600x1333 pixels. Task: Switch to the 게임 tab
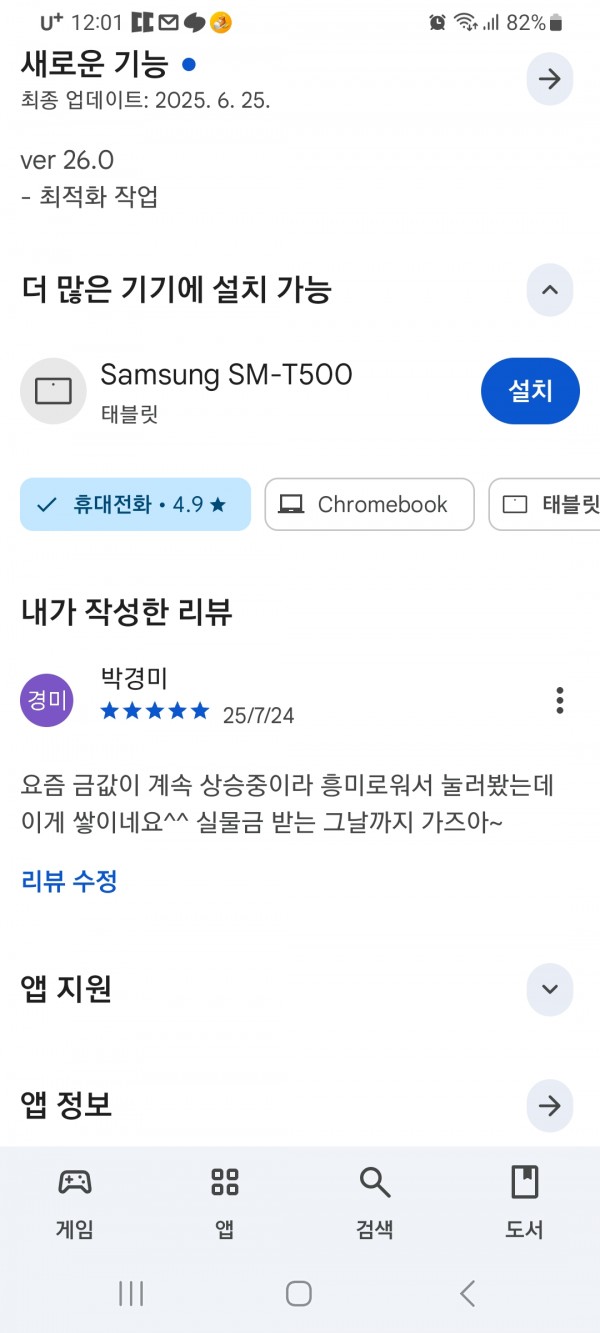click(x=75, y=1203)
